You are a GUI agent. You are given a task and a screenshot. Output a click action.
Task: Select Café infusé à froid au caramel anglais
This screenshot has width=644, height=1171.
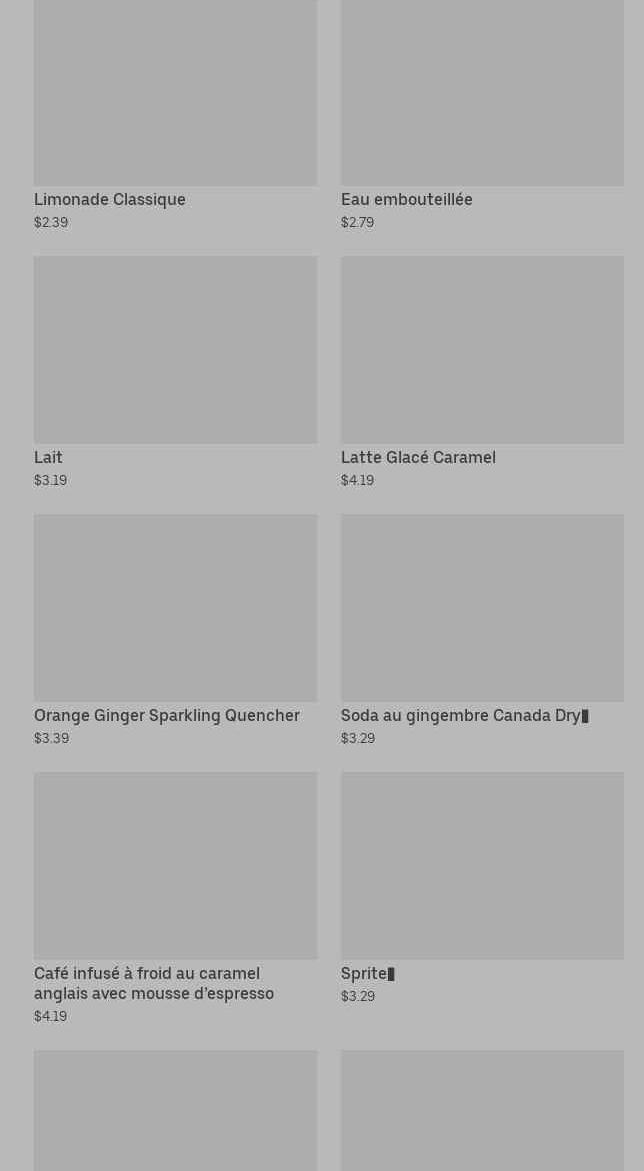[x=176, y=898]
